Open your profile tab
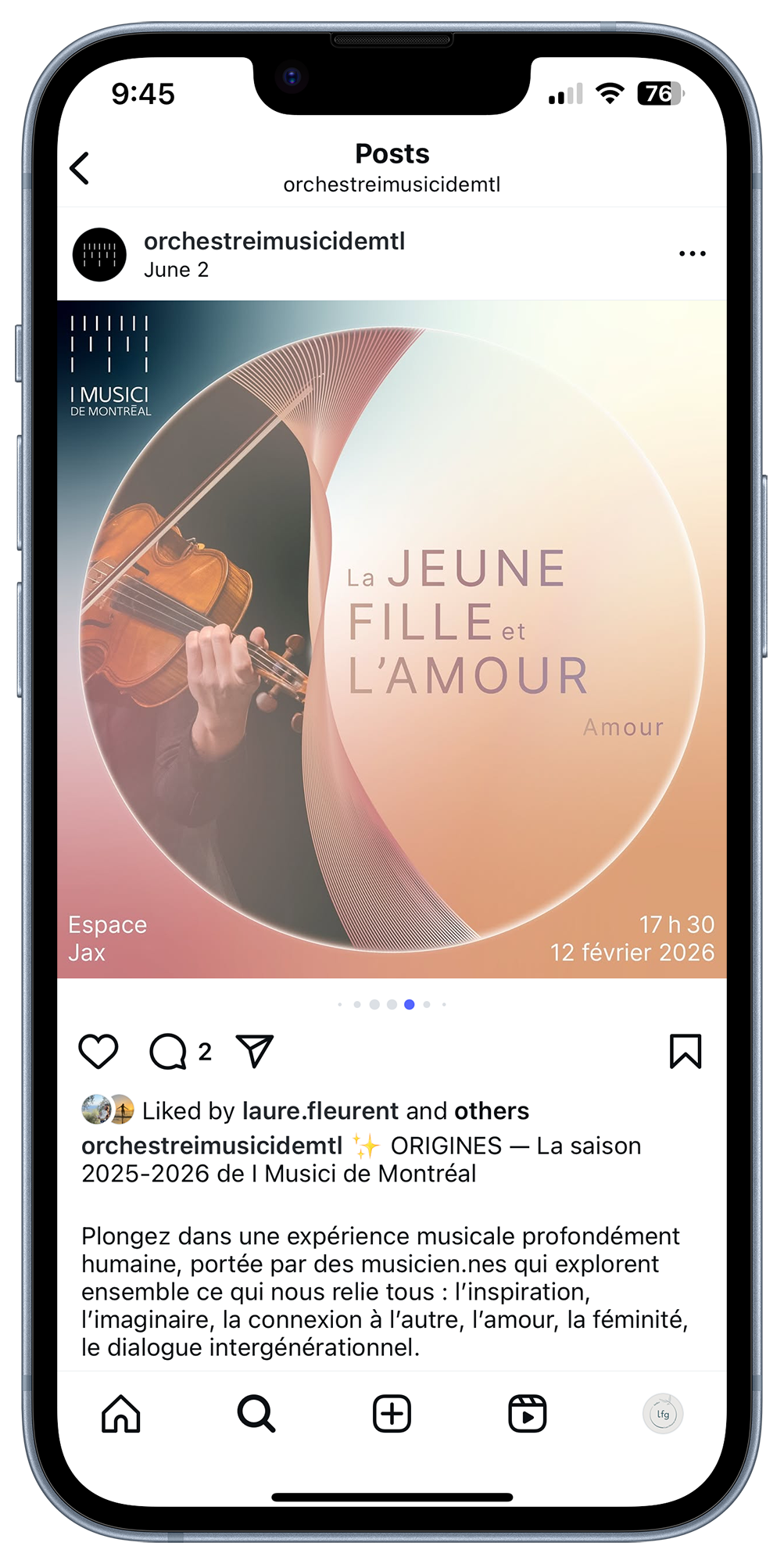The height and width of the screenshot is (1564, 784). [x=663, y=1414]
